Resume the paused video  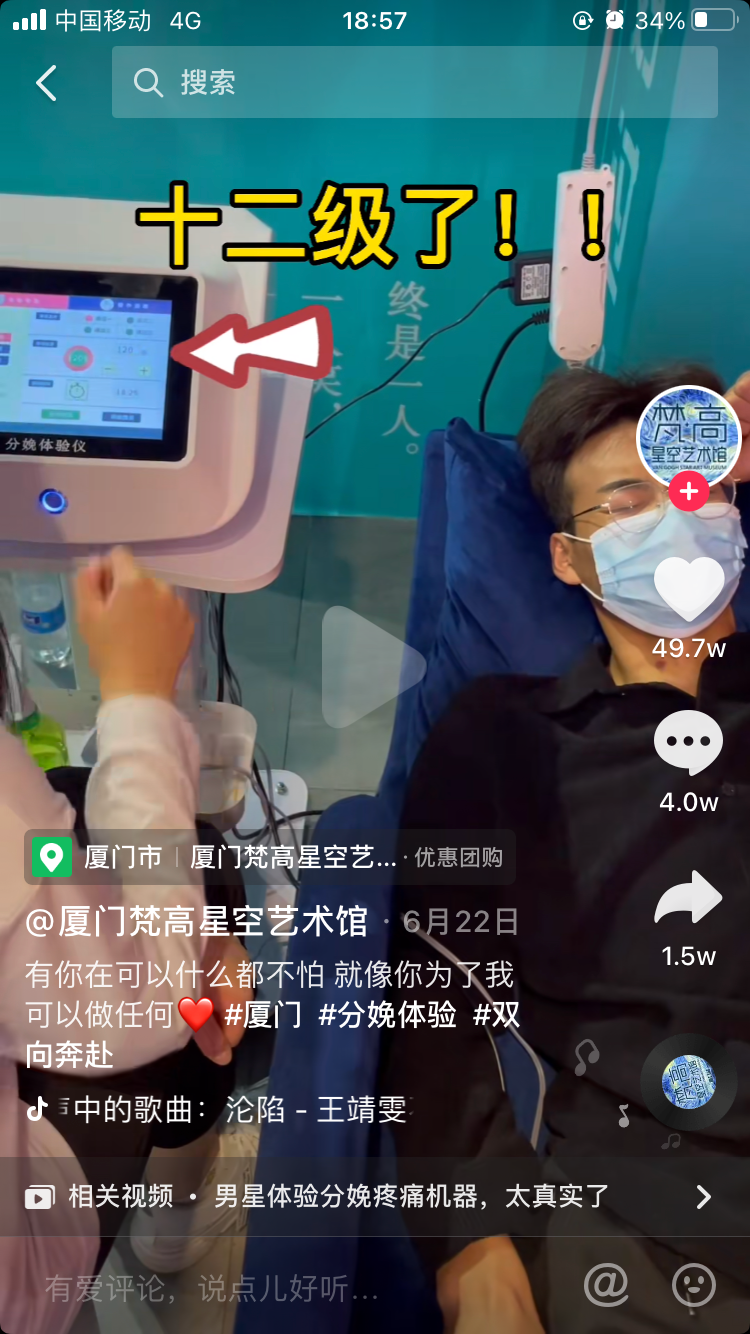[373, 667]
